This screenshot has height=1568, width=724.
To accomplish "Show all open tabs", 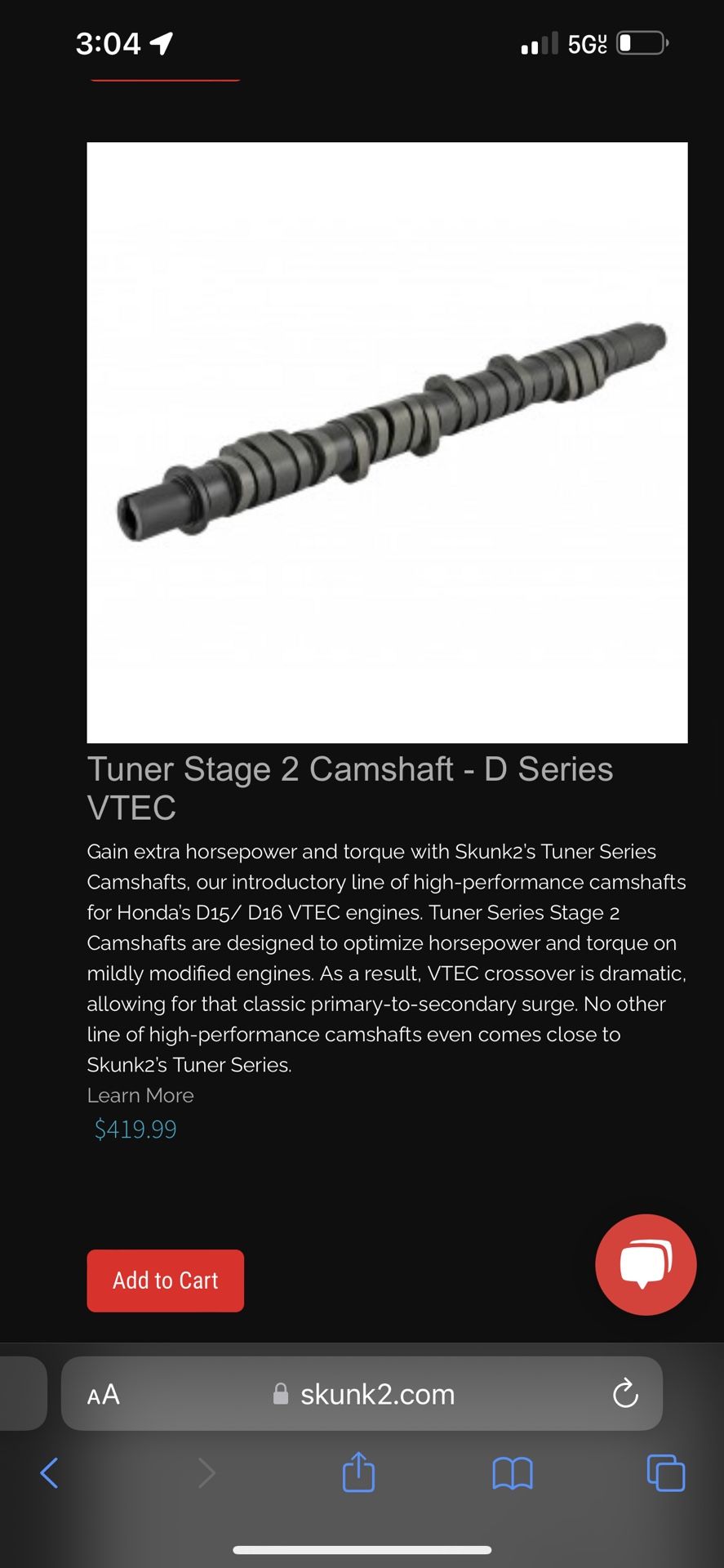I will [x=665, y=1473].
